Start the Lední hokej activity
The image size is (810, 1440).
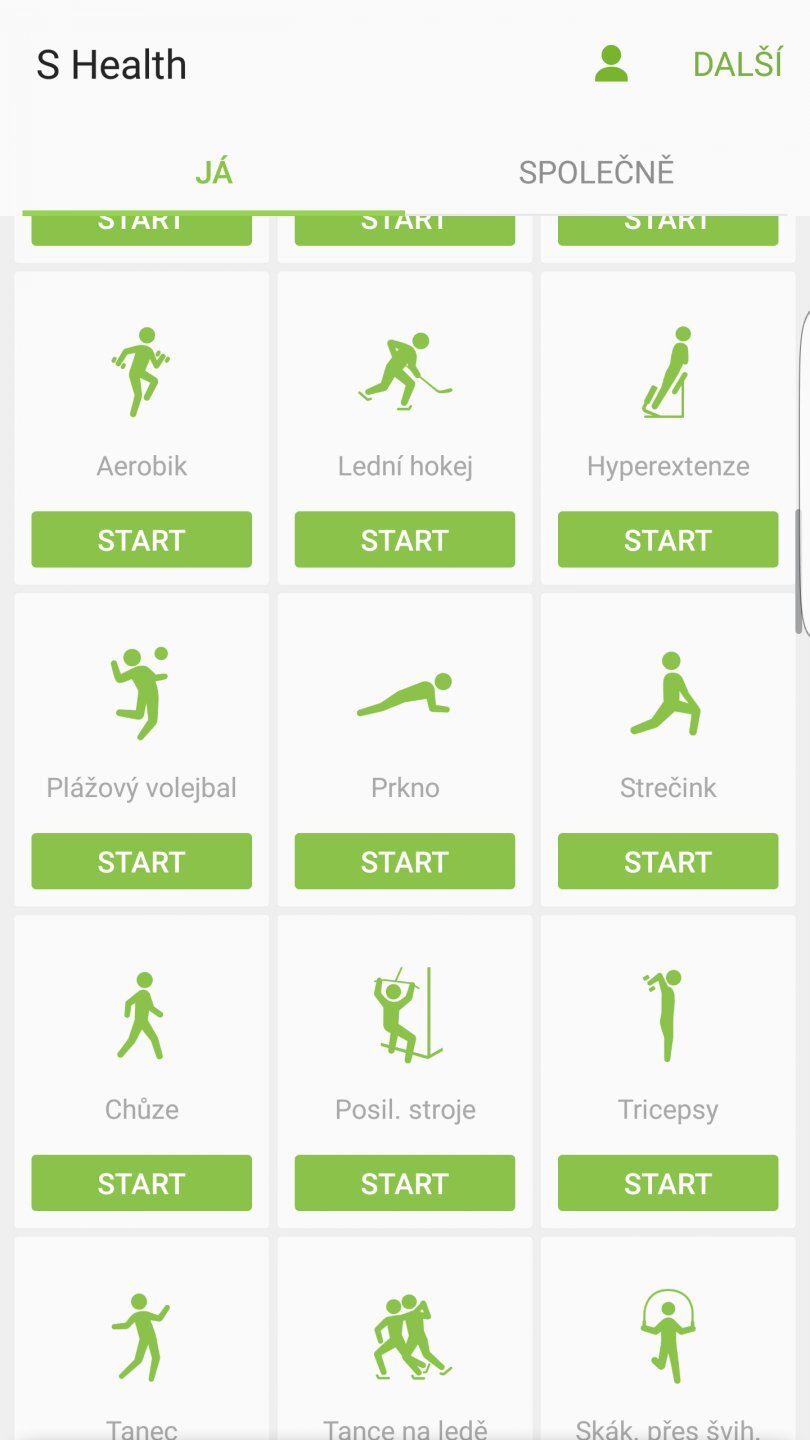click(x=404, y=540)
